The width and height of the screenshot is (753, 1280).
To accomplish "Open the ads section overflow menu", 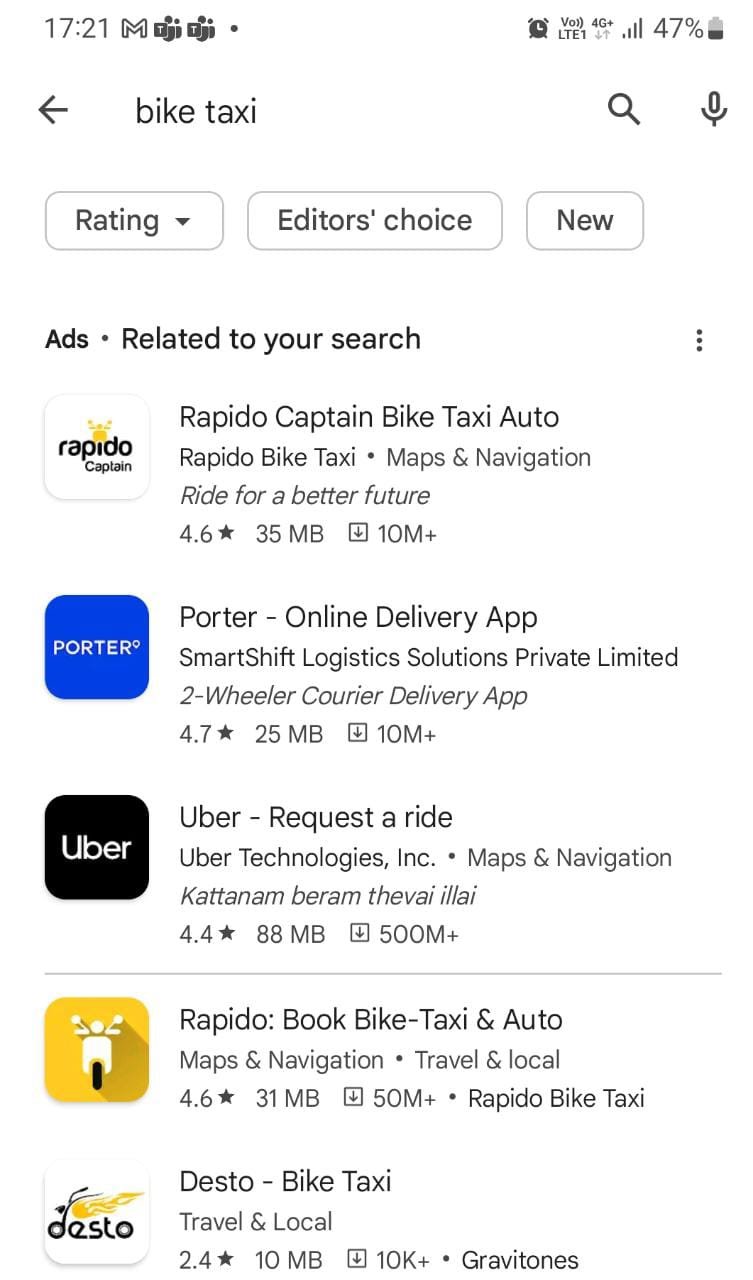I will coord(699,340).
